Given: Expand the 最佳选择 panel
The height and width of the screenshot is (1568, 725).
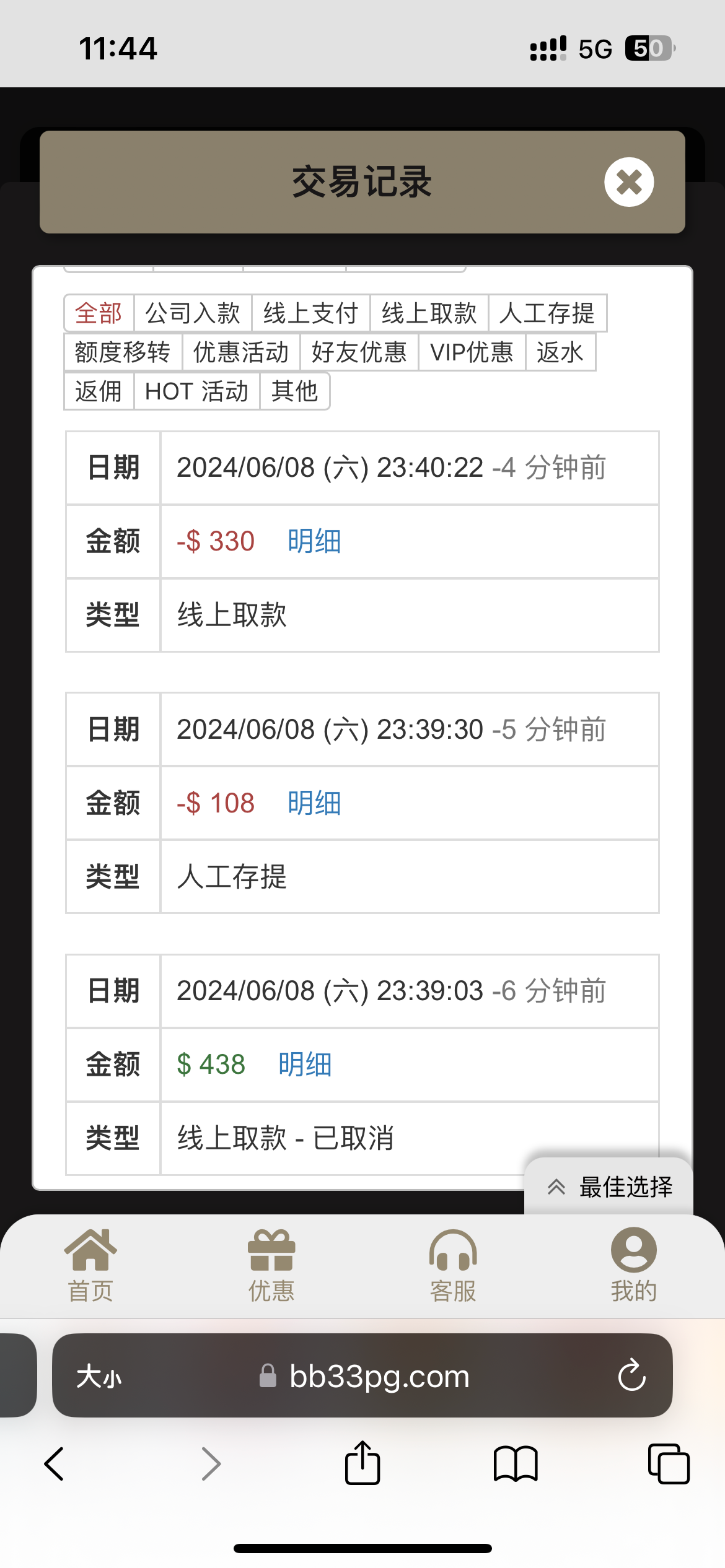Looking at the screenshot, I should pyautogui.click(x=609, y=1187).
